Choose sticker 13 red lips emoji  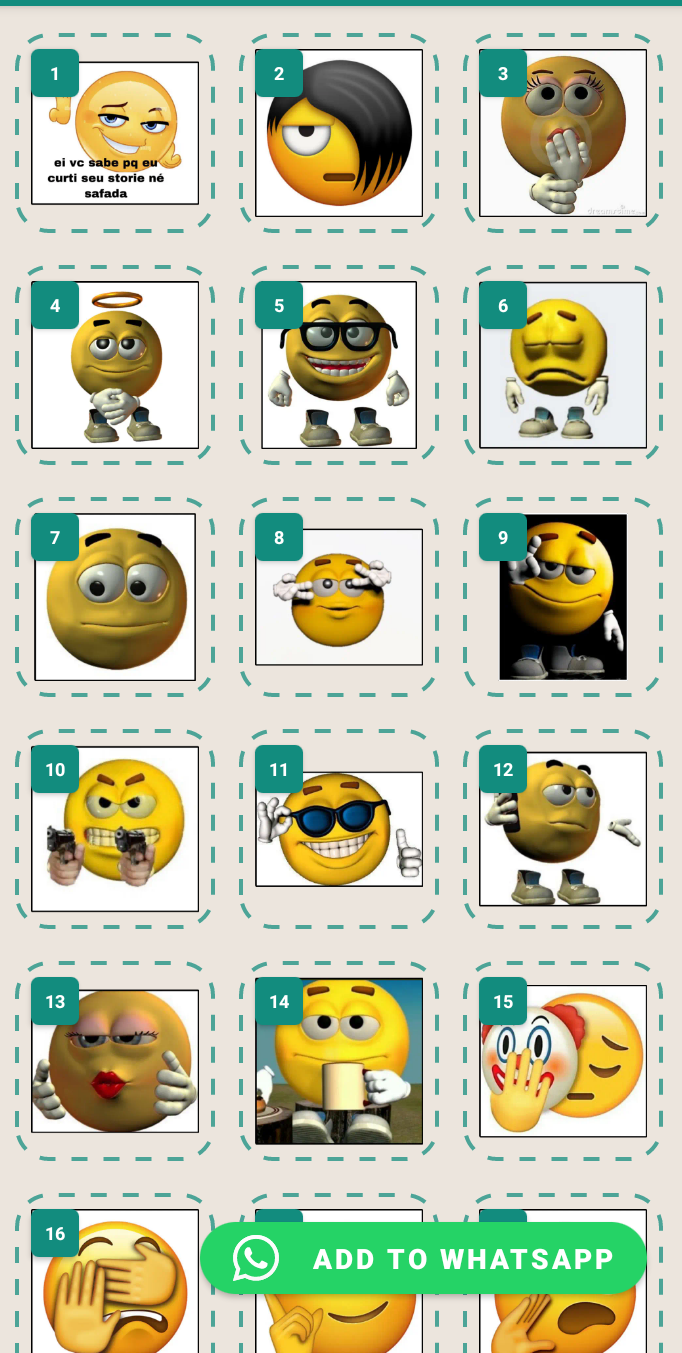point(115,1061)
